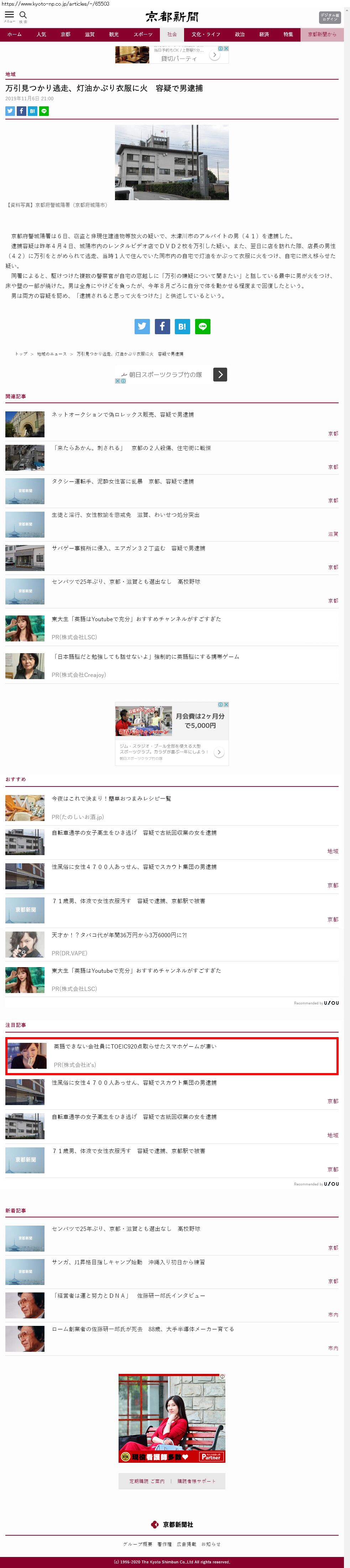Open the hamburger menu
Image resolution: width=350 pixels, height=1568 pixels.
pos(9,15)
